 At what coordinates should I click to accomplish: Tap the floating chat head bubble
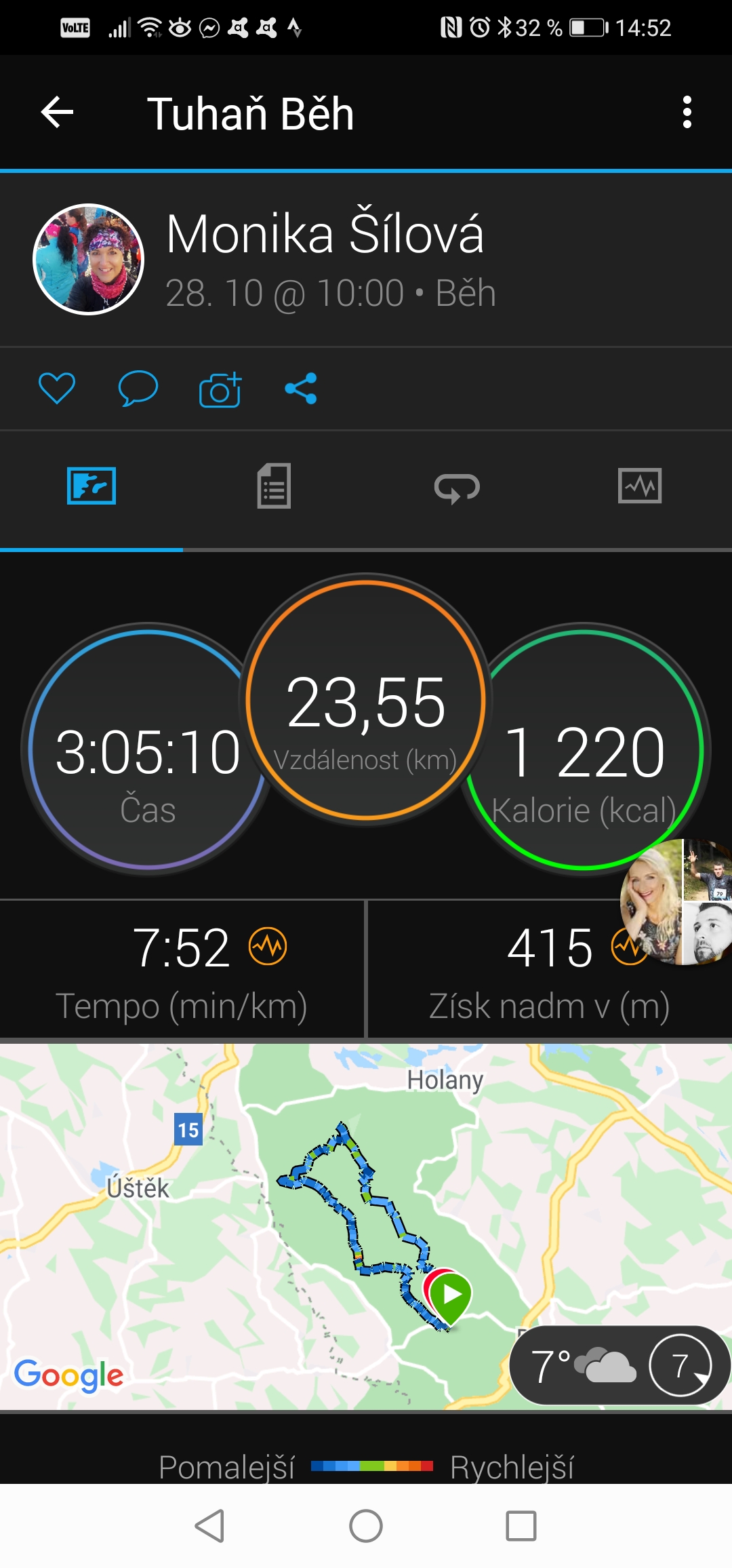point(678,902)
